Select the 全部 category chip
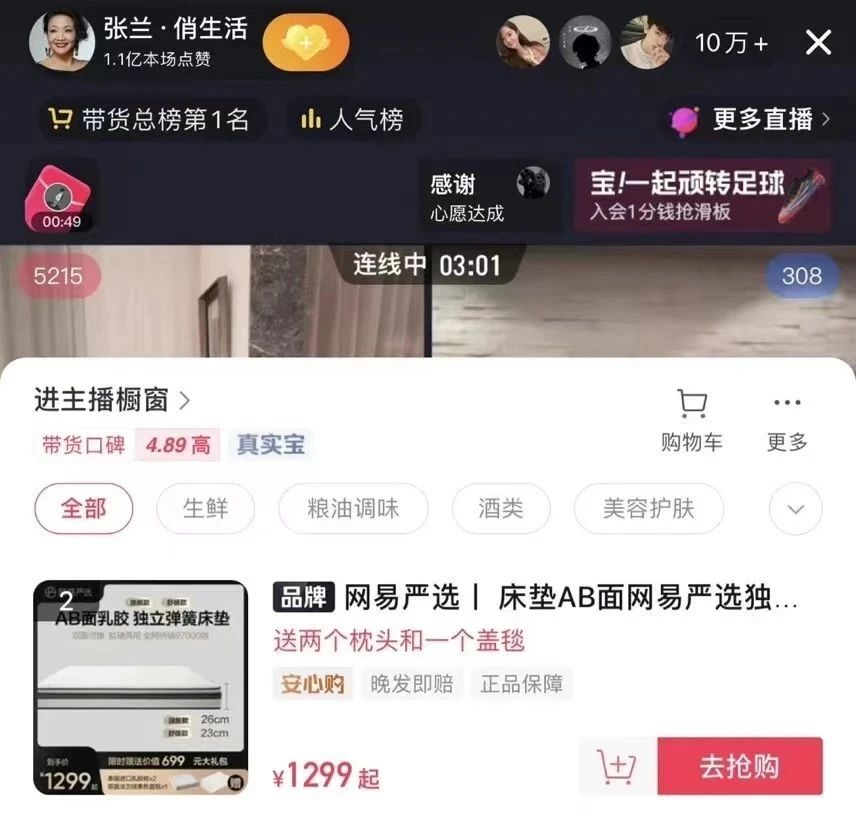 [x=84, y=509]
